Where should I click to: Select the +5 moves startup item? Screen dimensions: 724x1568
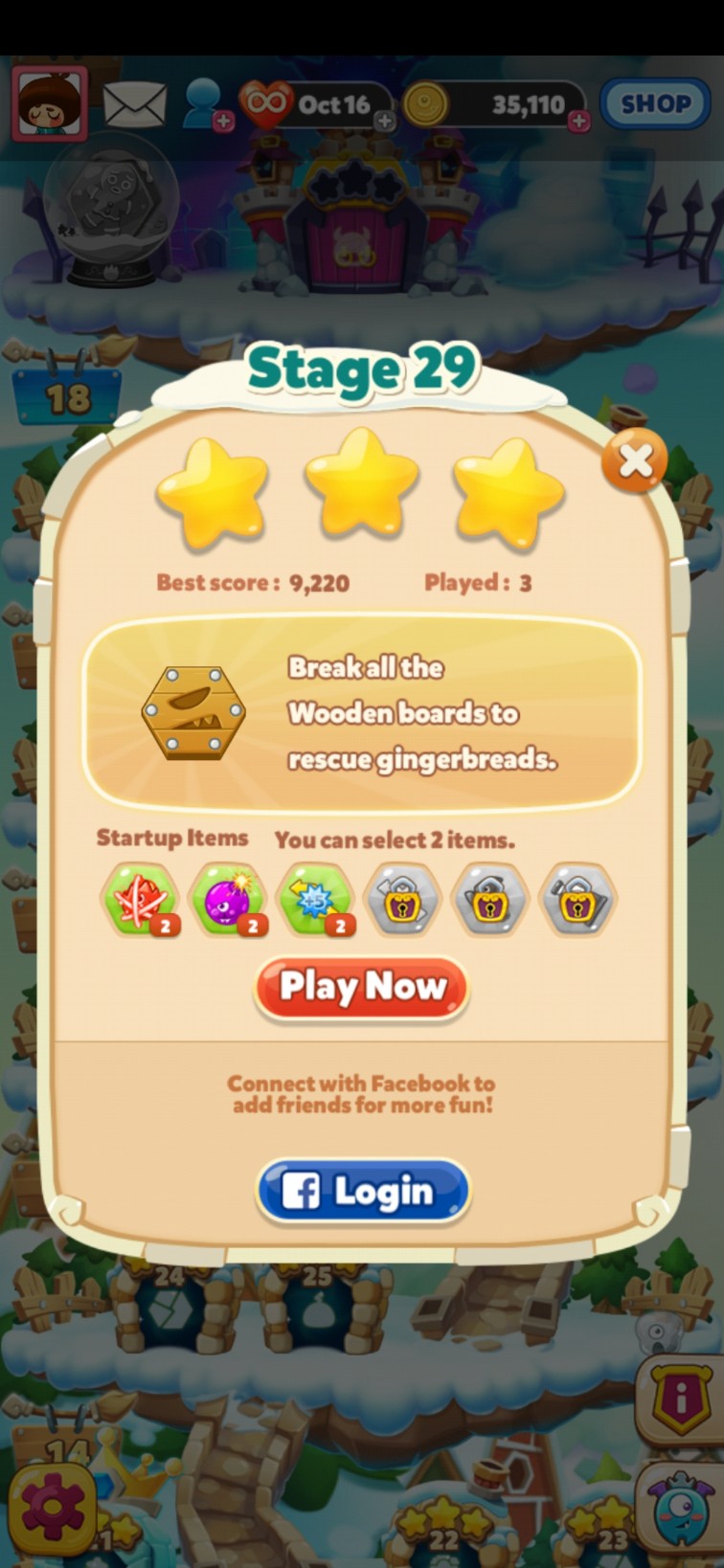[x=314, y=898]
